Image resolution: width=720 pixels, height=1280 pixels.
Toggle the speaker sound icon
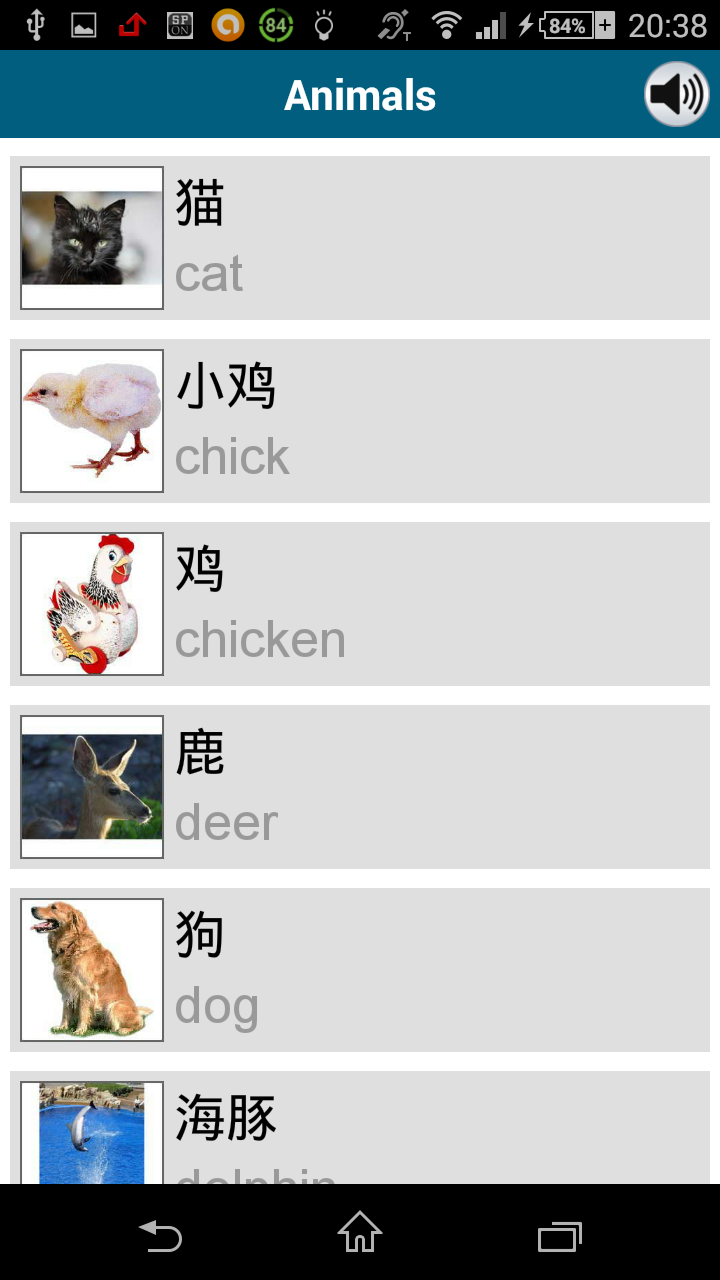click(x=677, y=95)
